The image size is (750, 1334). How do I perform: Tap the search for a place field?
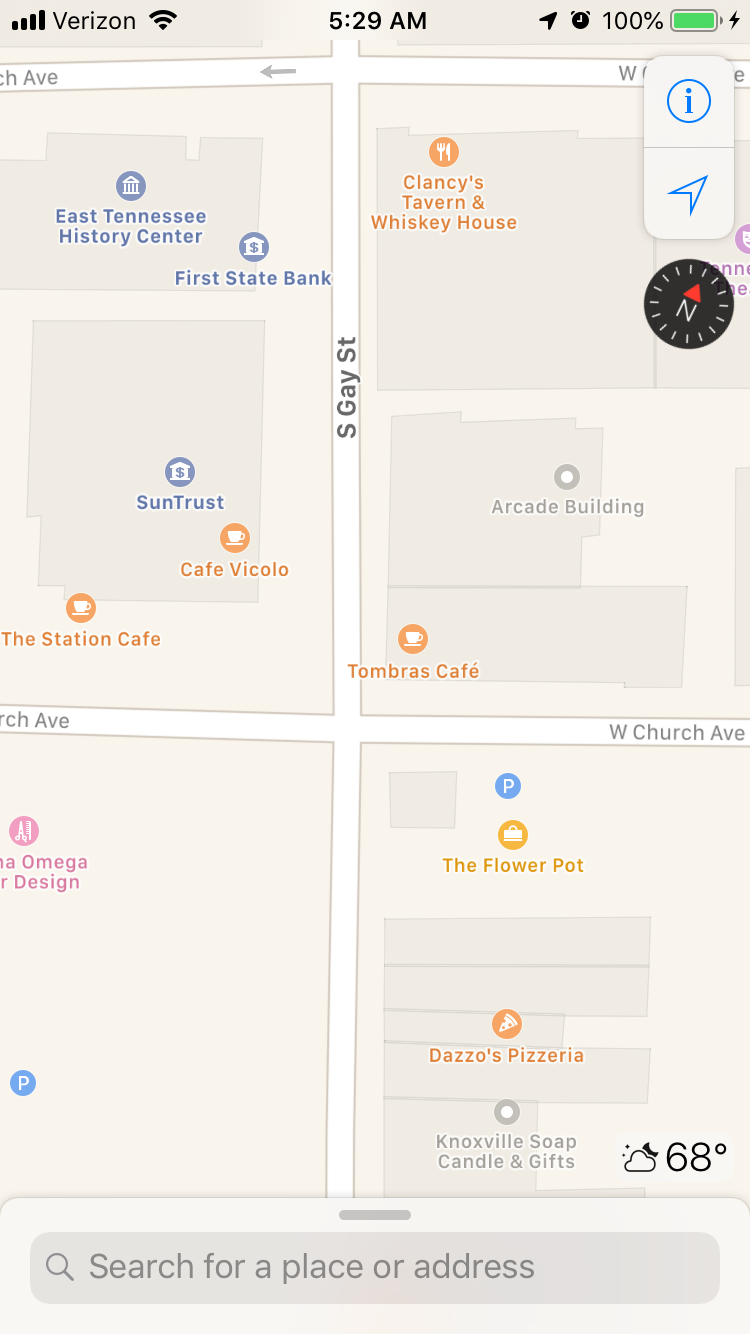pyautogui.click(x=375, y=1267)
